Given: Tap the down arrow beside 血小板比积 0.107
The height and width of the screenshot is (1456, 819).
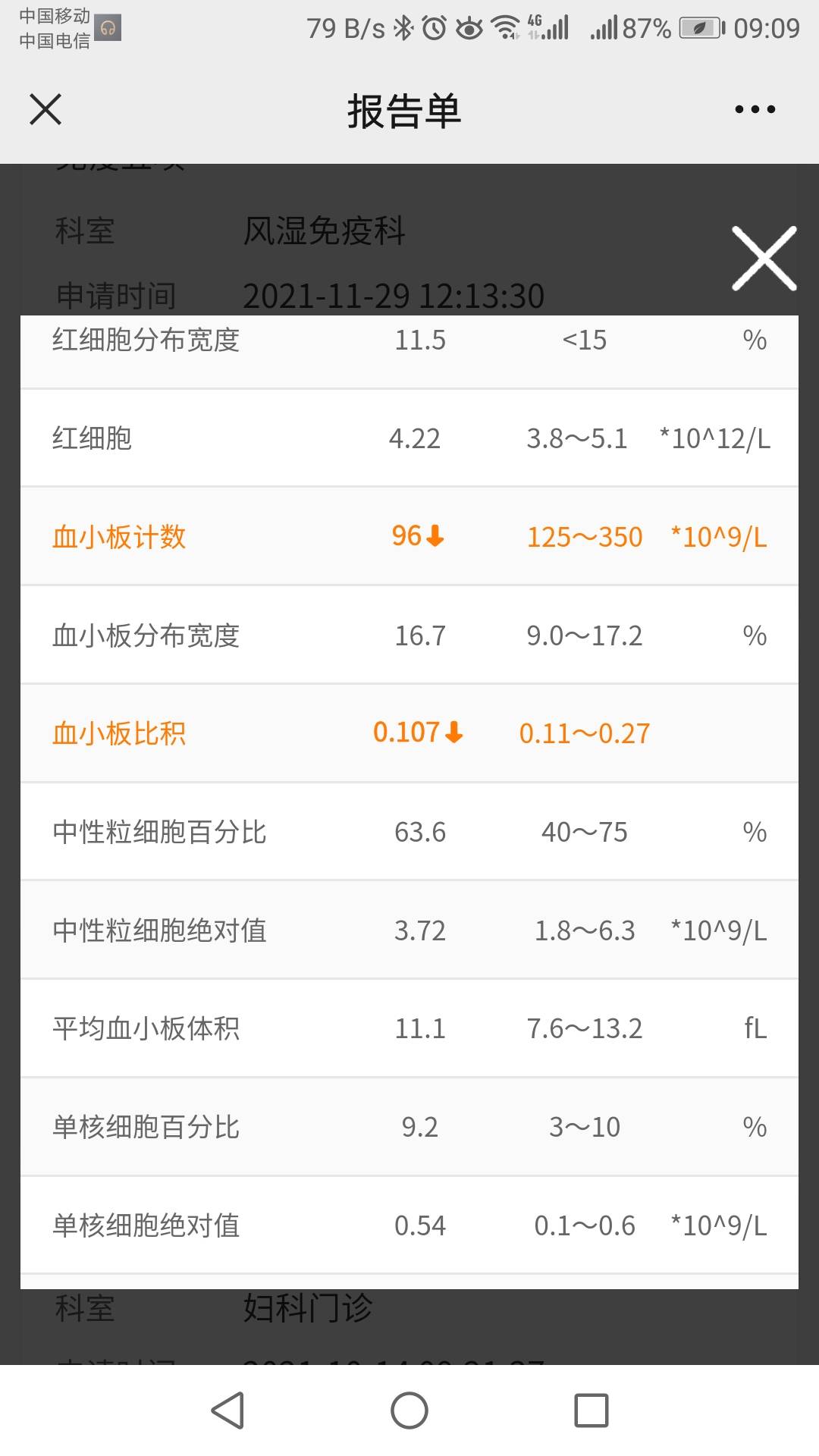Looking at the screenshot, I should (456, 733).
